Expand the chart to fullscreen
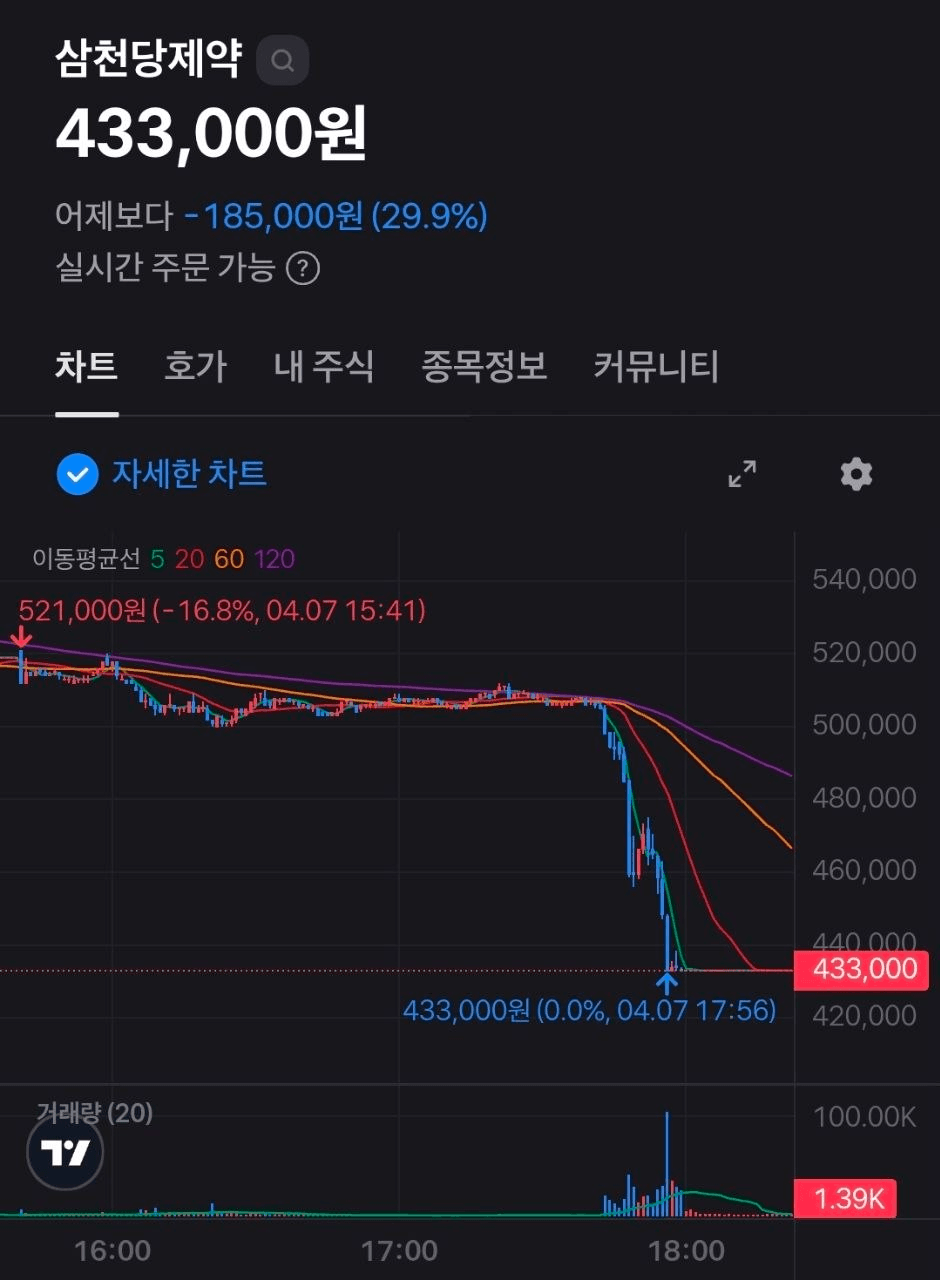 pos(742,474)
